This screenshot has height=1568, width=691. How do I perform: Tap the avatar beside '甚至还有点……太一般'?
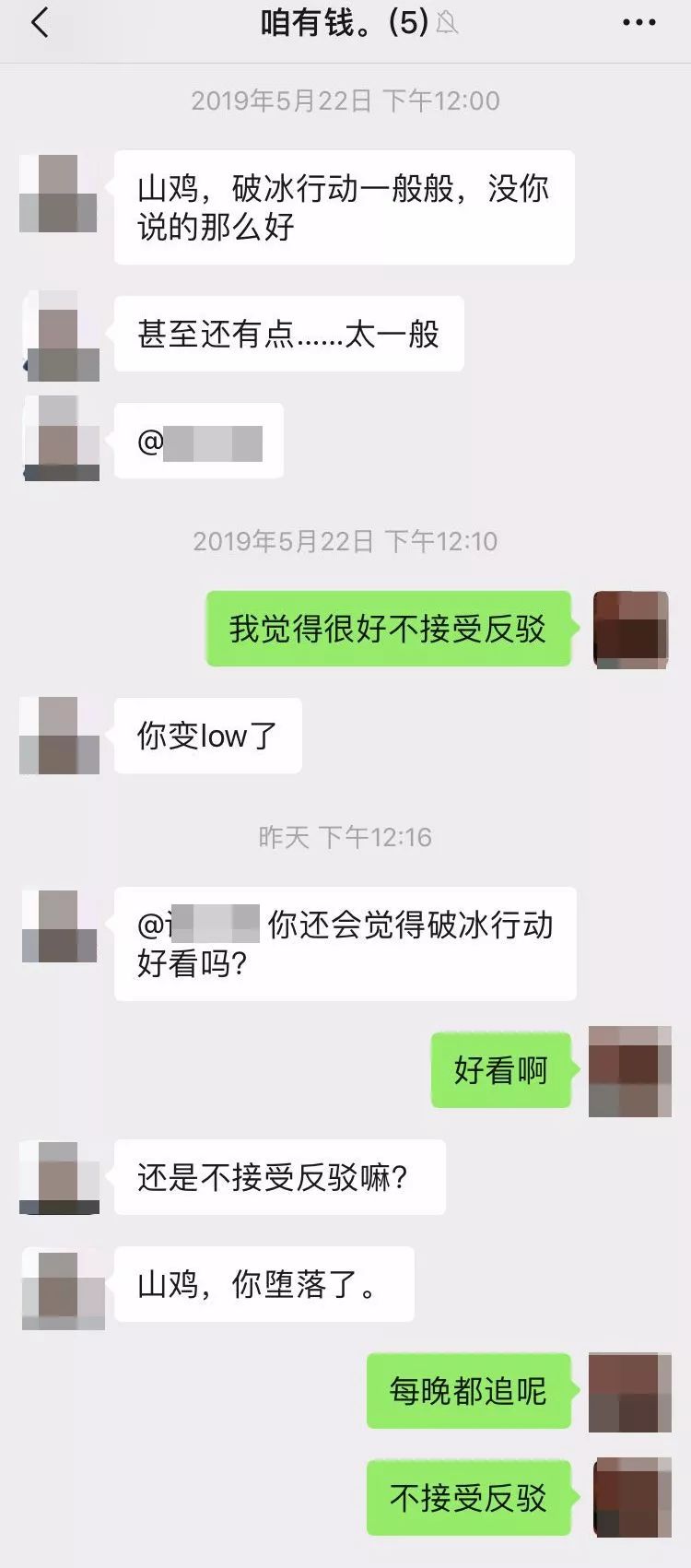click(61, 336)
